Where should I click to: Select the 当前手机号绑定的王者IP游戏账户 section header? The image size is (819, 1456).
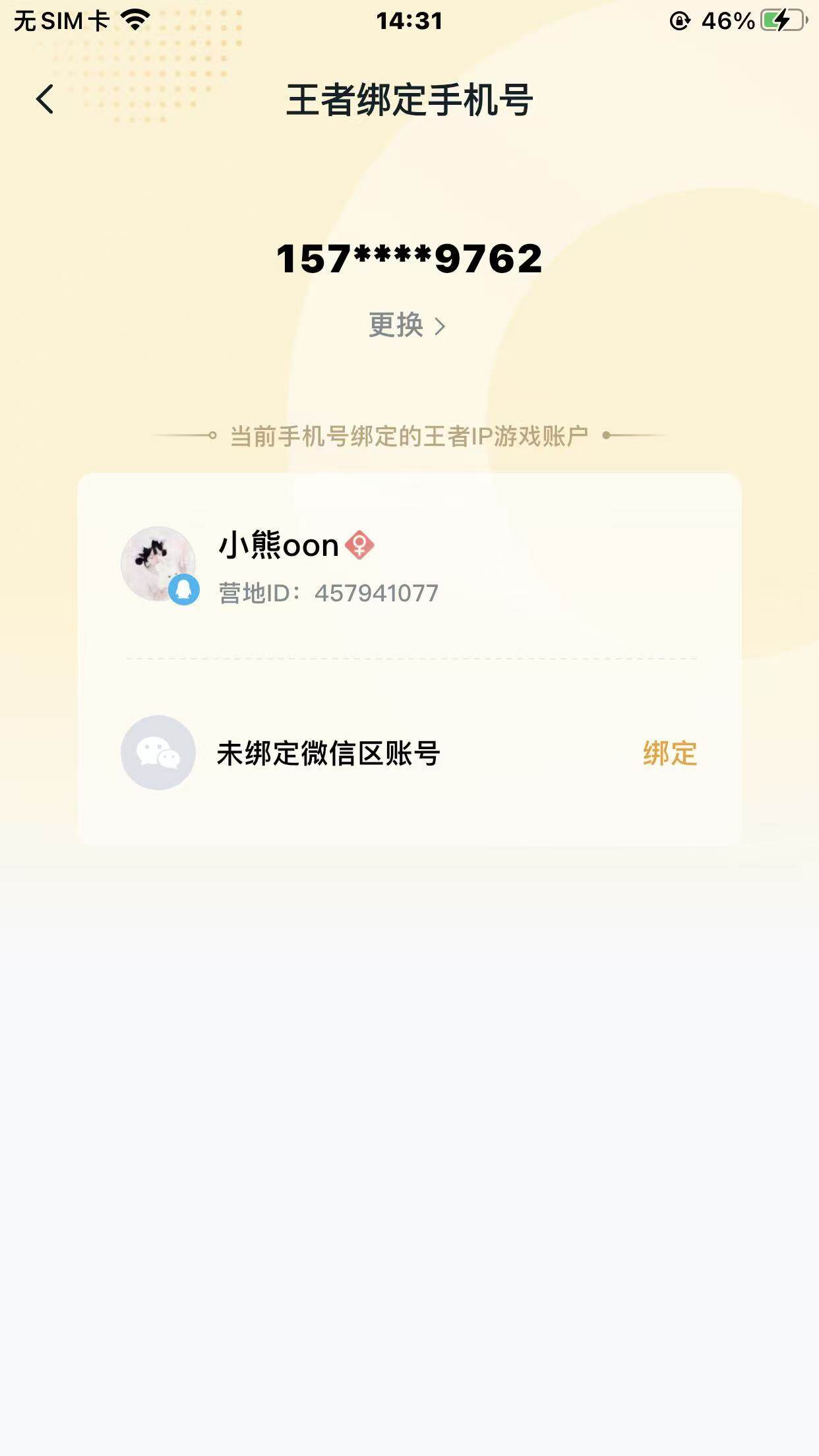point(409,435)
